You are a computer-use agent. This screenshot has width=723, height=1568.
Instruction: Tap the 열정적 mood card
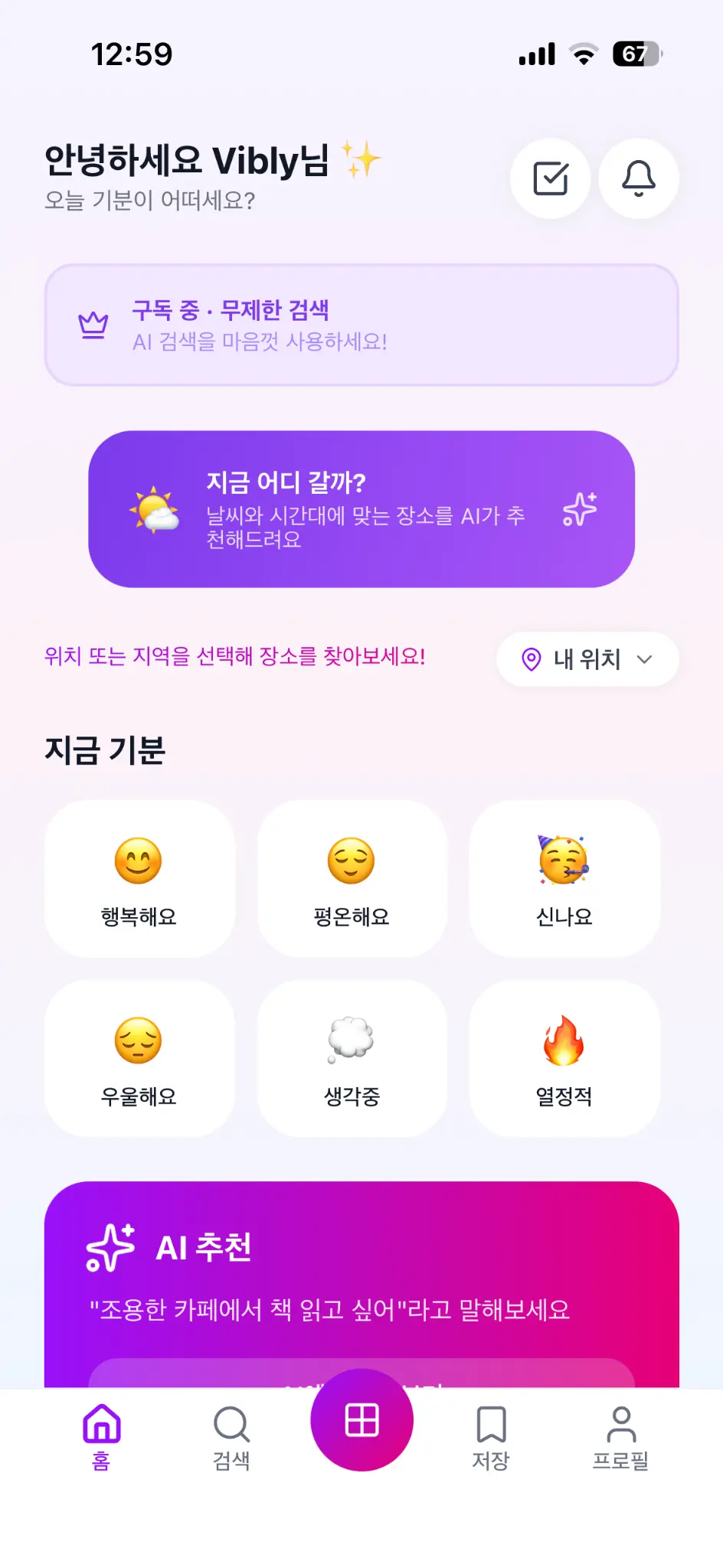click(564, 1059)
